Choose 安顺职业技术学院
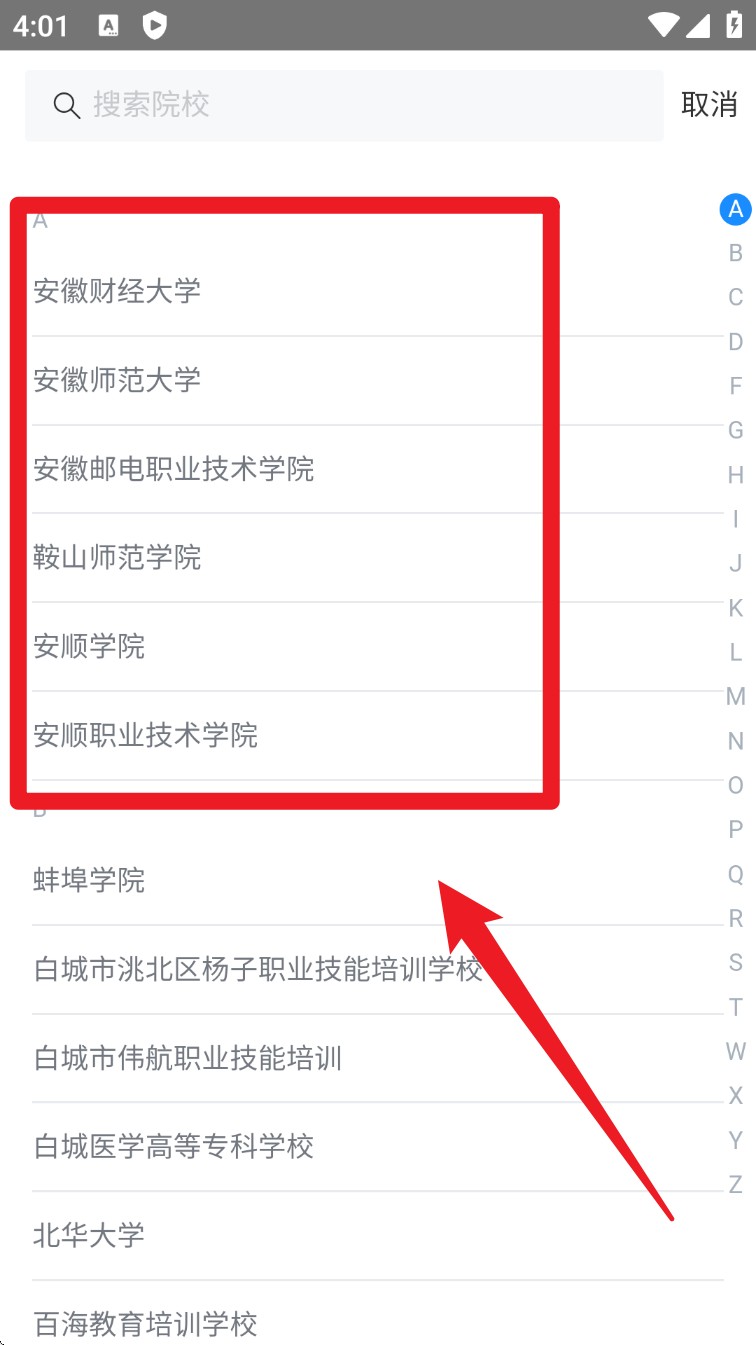 pos(146,735)
